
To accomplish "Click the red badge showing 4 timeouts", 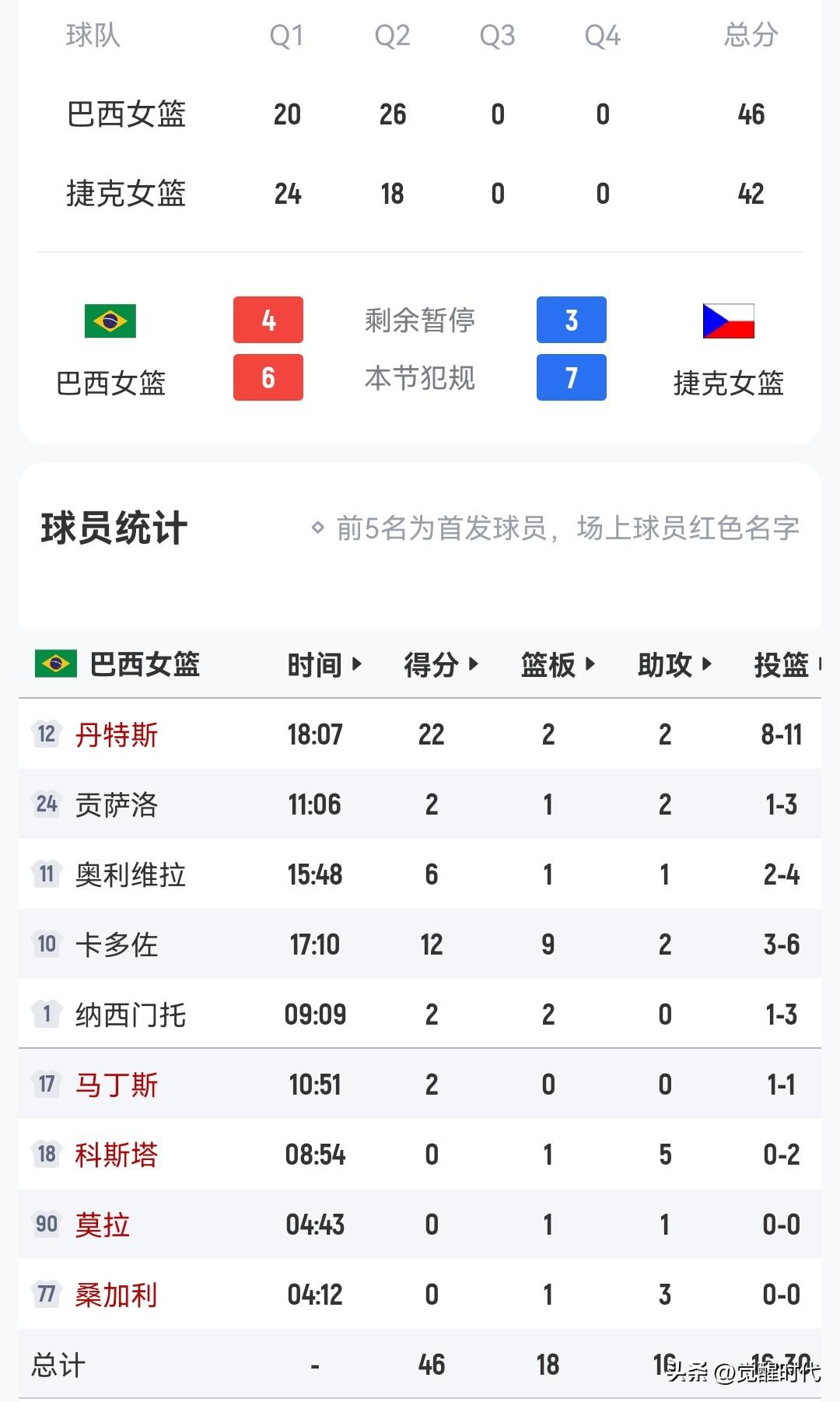I will click(268, 319).
